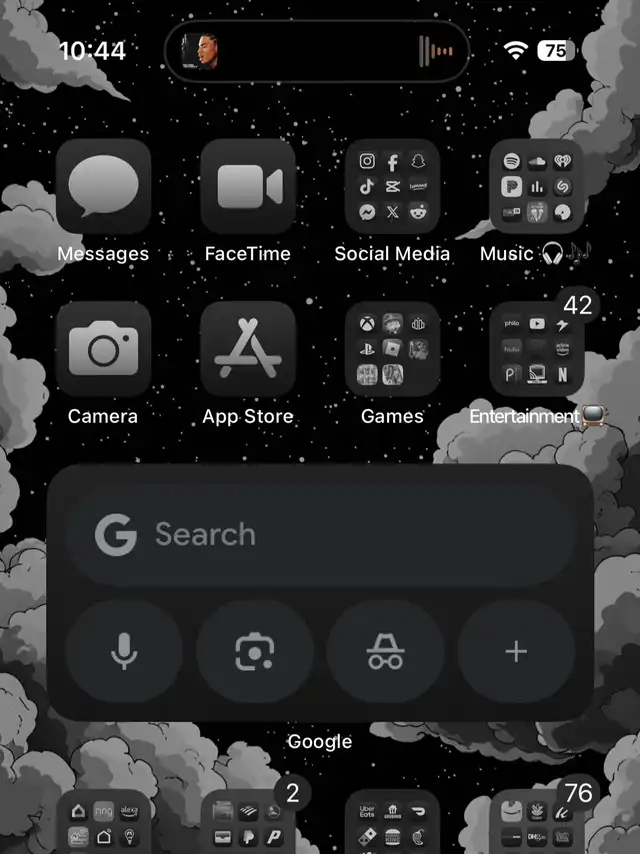Expand the now playing activity in the Dynamic Island
This screenshot has width=640, height=854.
tap(317, 50)
